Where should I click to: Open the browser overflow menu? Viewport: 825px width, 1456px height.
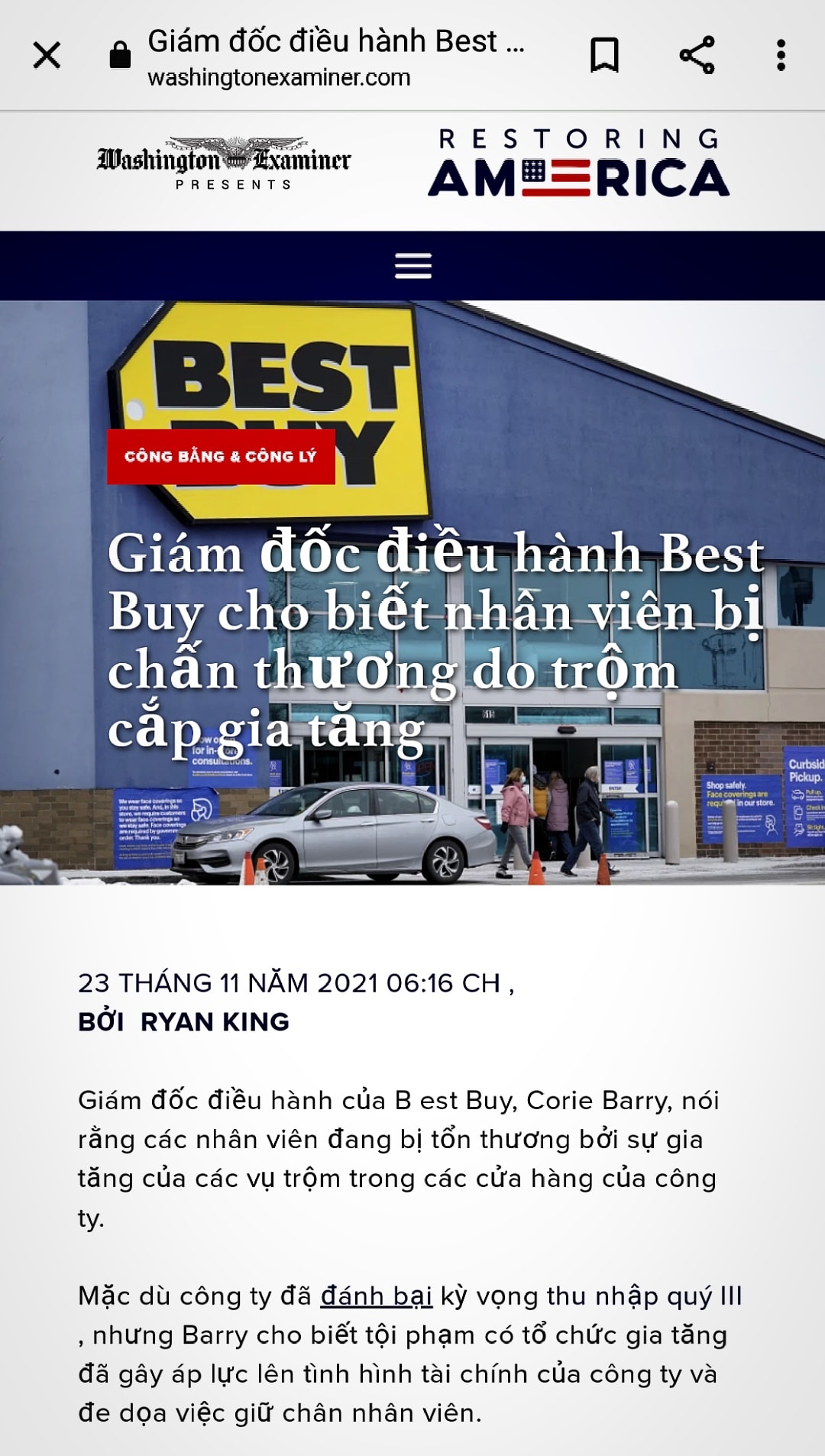pos(781,55)
